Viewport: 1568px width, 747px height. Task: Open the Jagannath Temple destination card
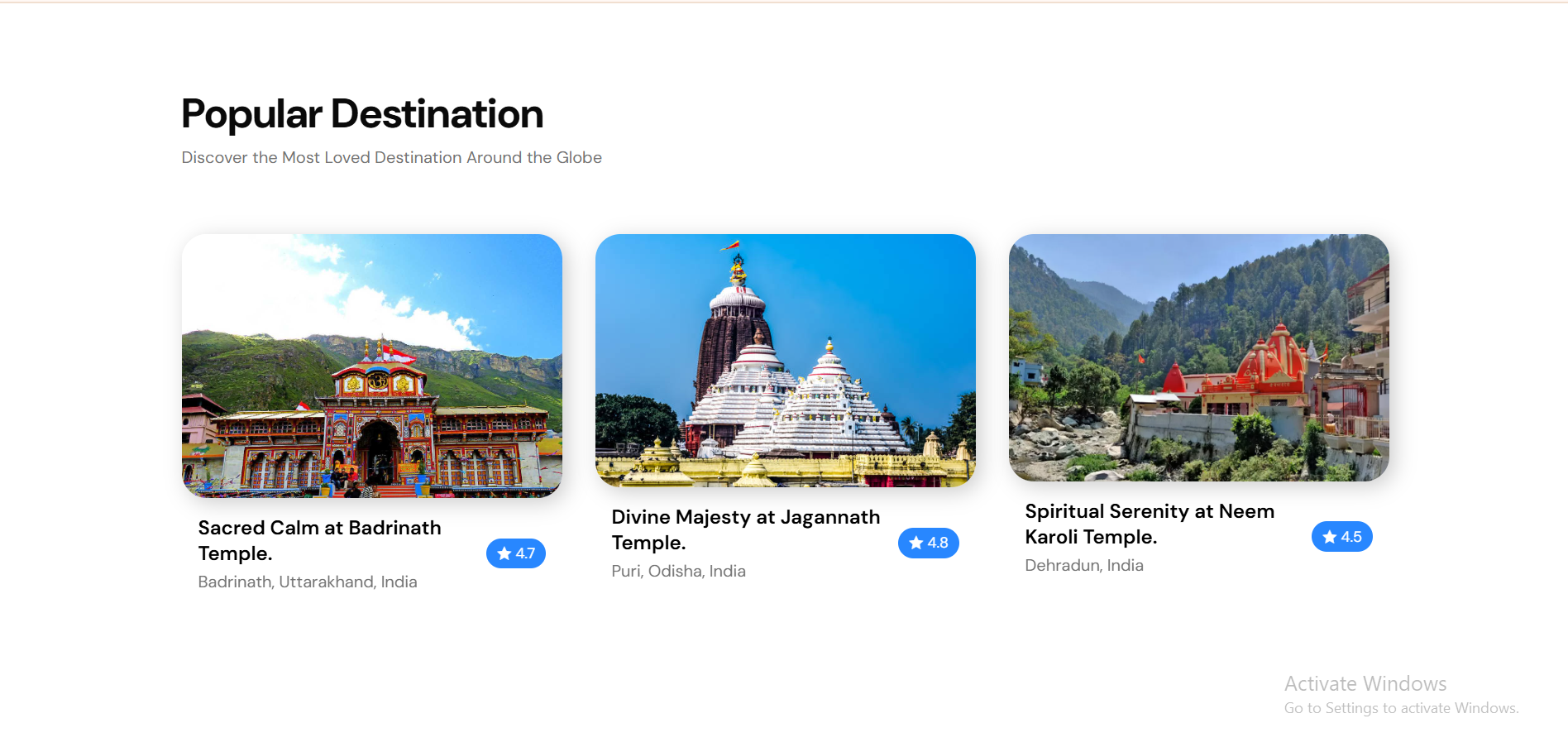coord(785,361)
